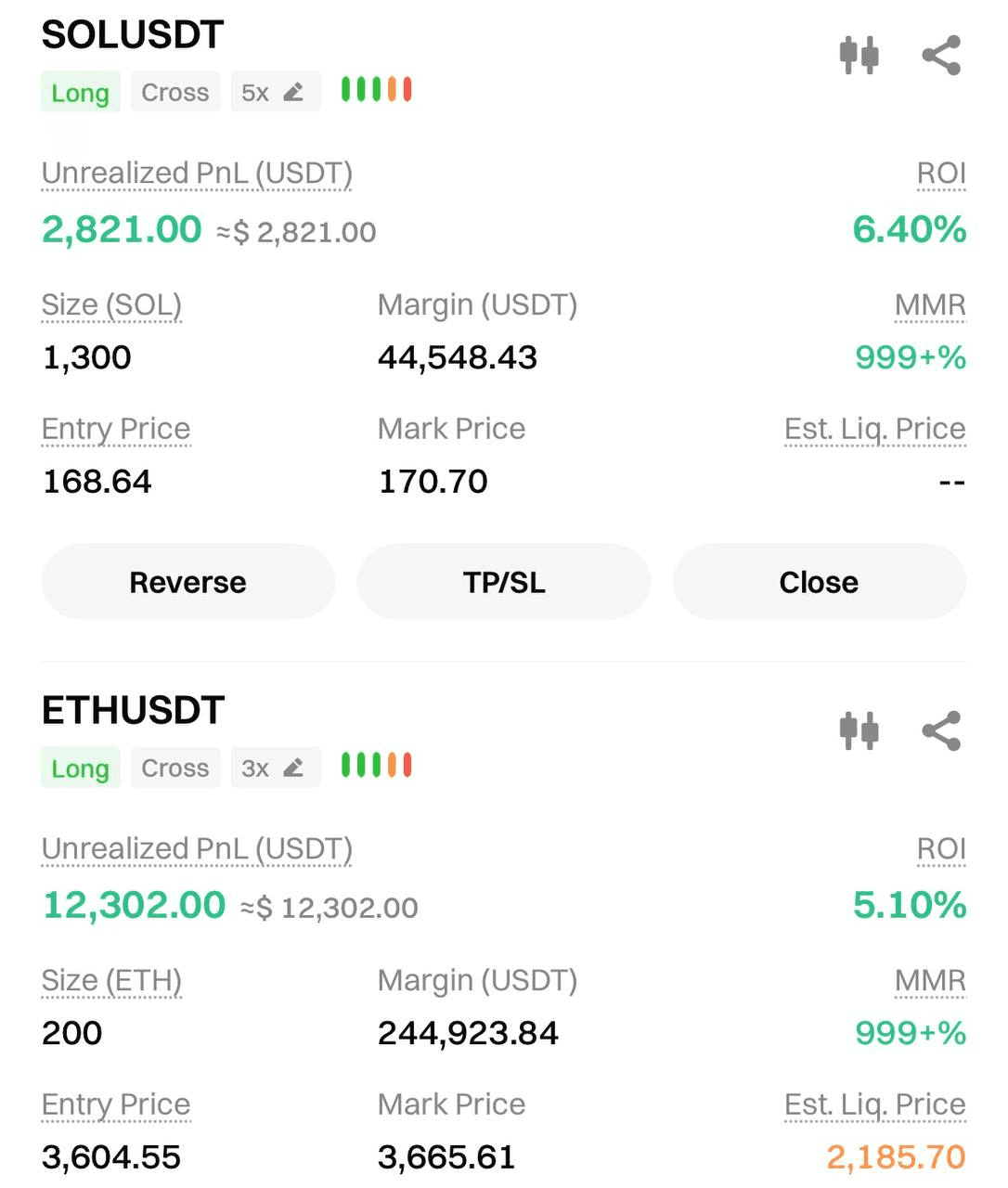Image resolution: width=1008 pixels, height=1188 pixels.
Task: Edit the 5x leverage on SOLUSDT
Action: (275, 93)
